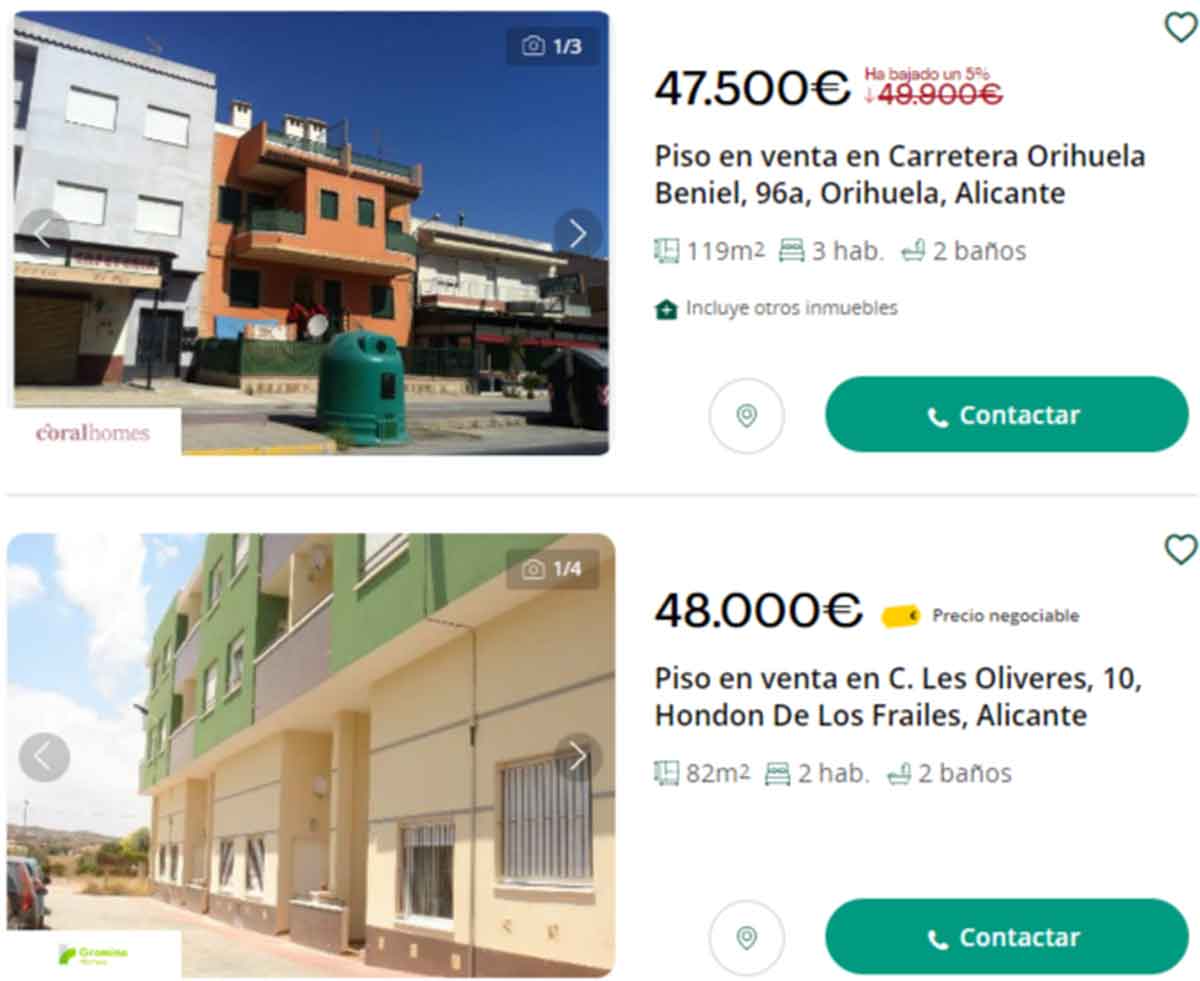The image size is (1200, 981).
Task: Open listing Piso en venta en Carretera Orihuela Beniel
Action: coord(899,174)
